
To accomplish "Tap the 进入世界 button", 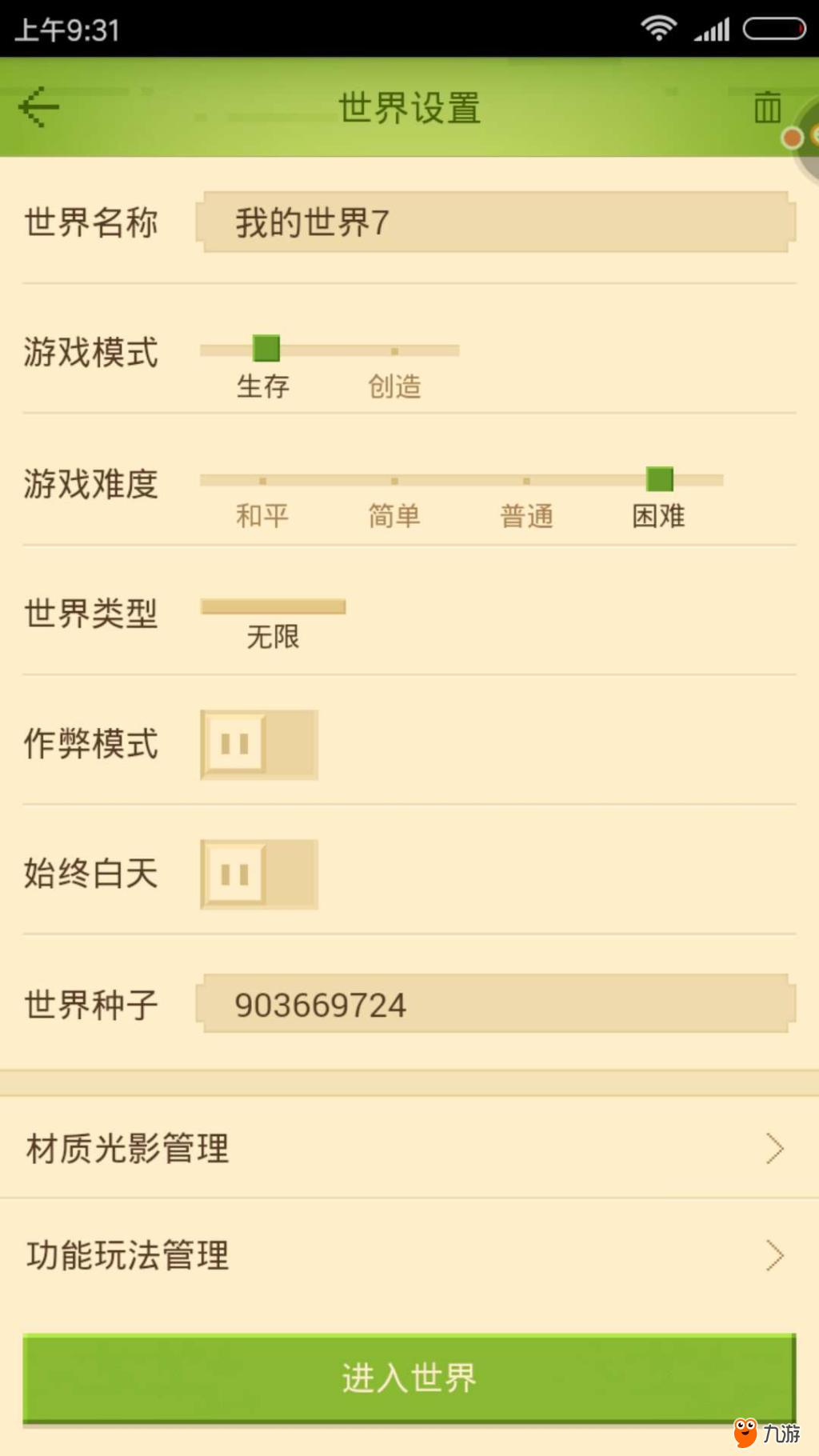I will point(409,1378).
